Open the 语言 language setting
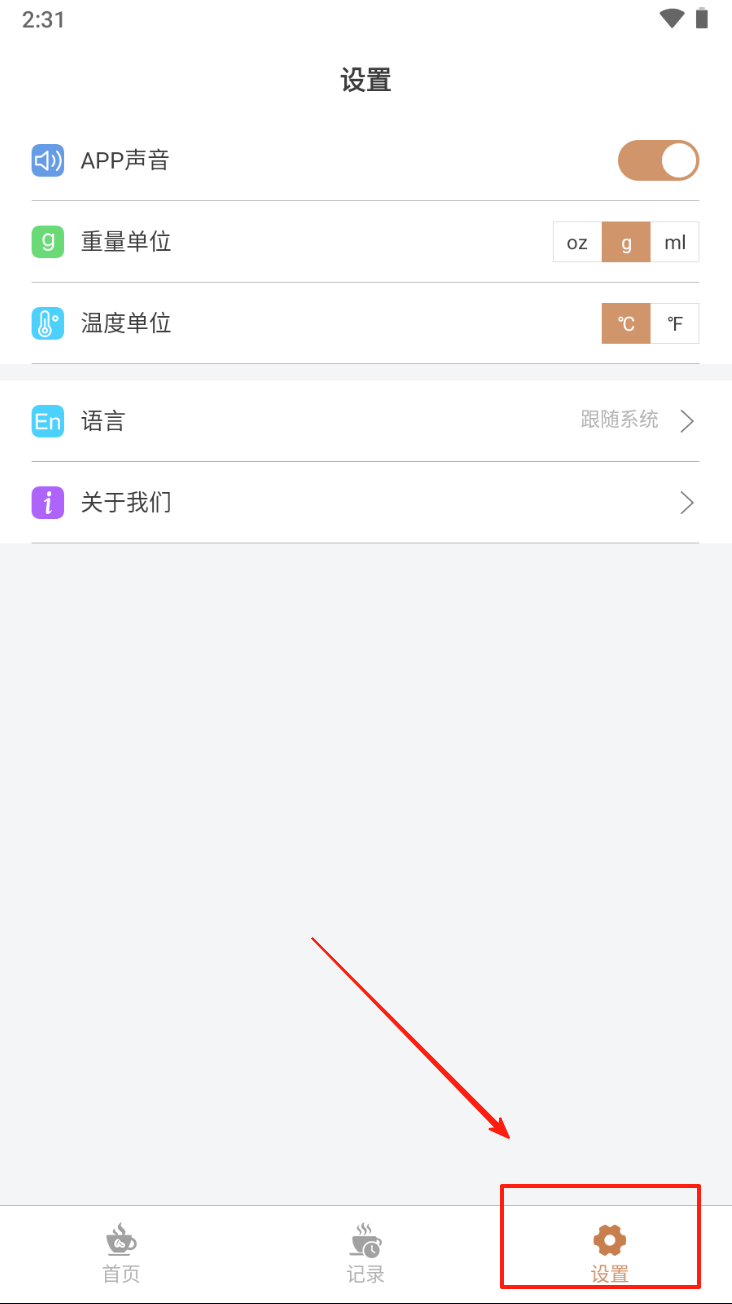Viewport: 732px width, 1304px height. [365, 421]
